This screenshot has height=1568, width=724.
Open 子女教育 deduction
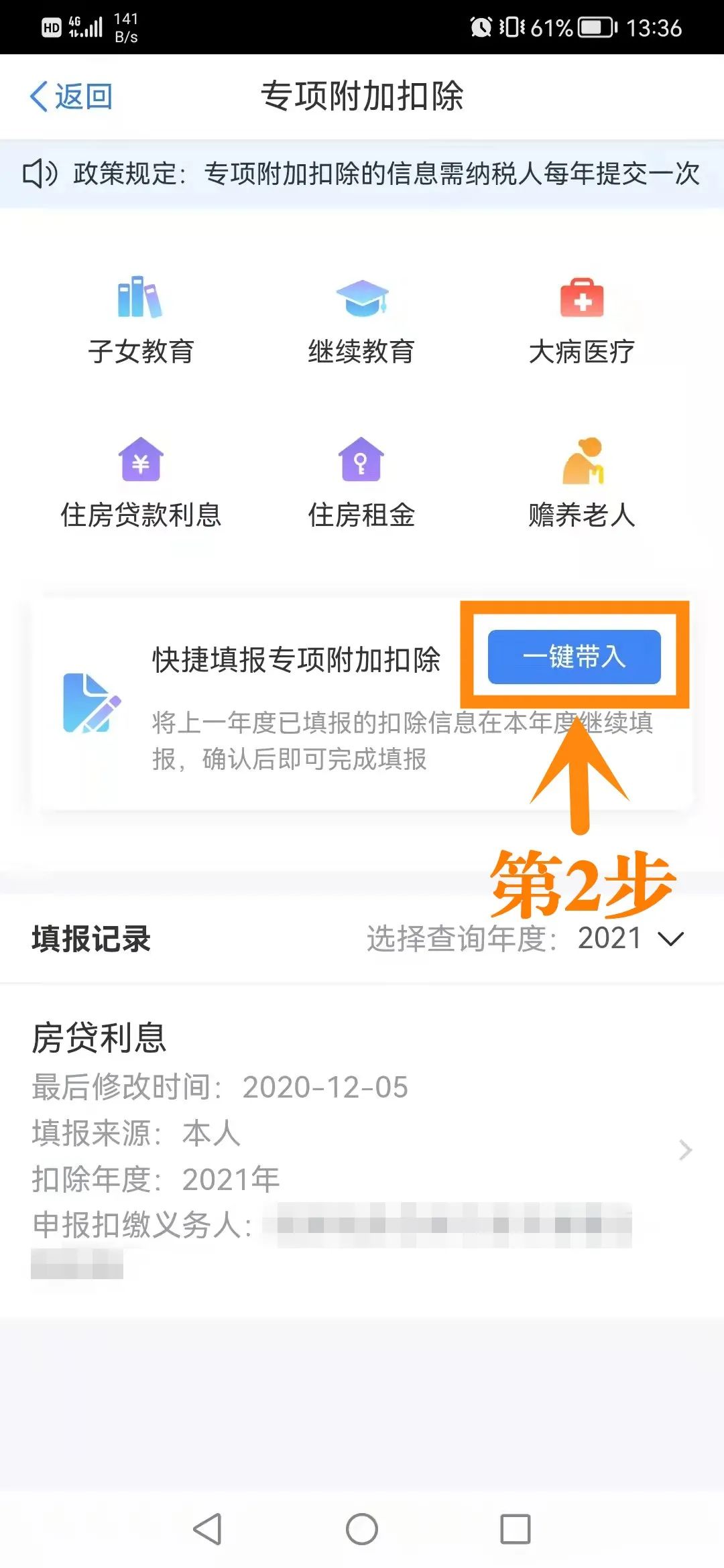point(141,321)
